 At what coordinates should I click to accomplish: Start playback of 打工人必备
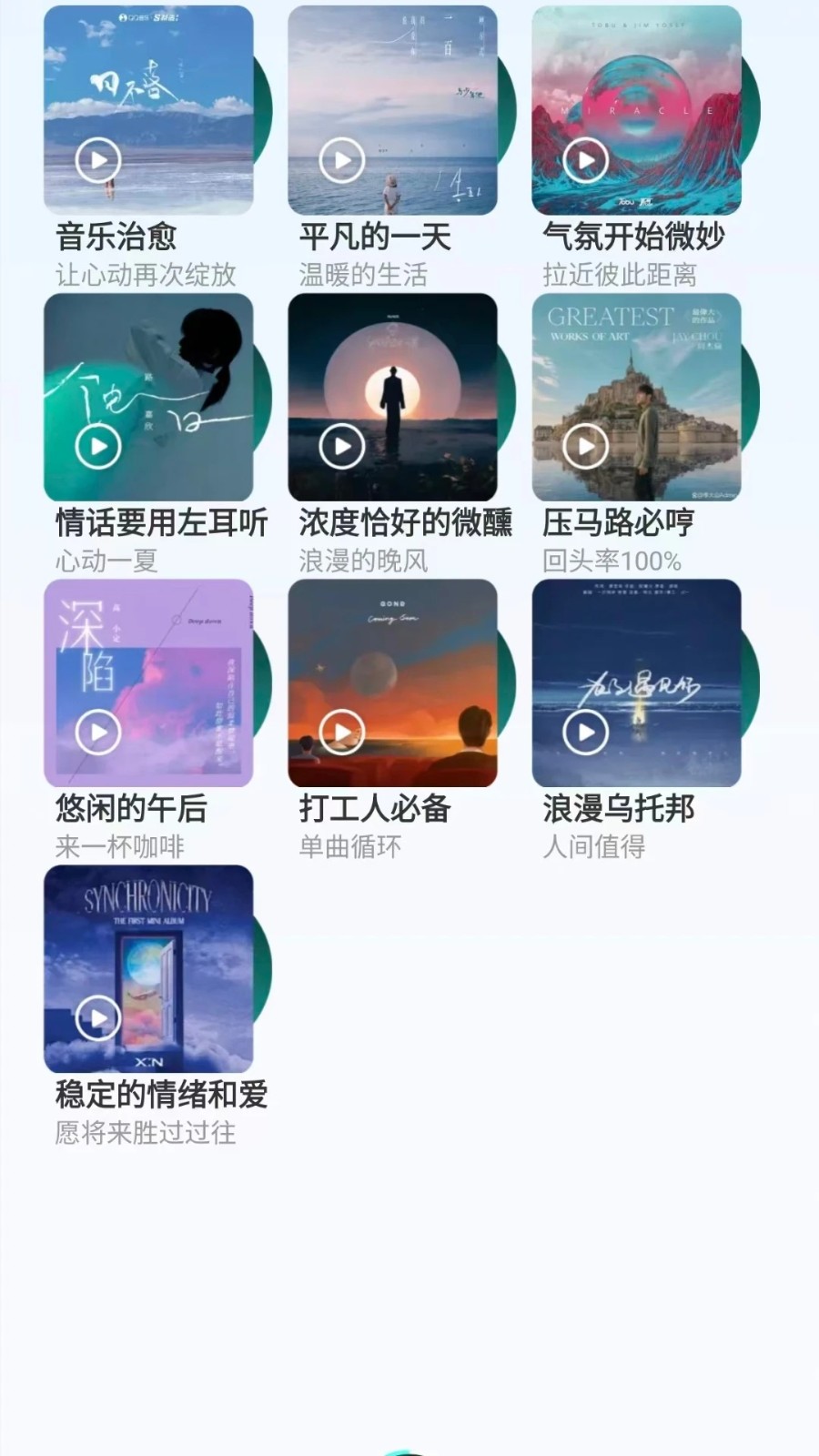click(341, 731)
